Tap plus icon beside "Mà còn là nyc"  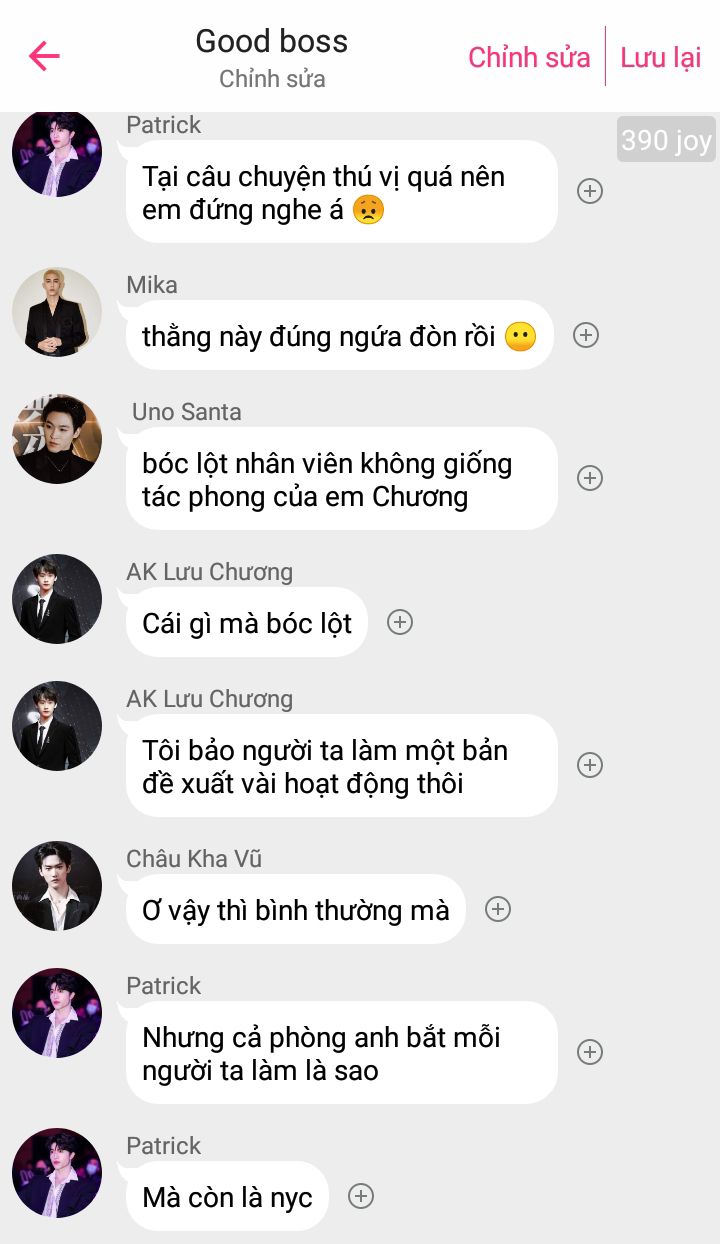[361, 1196]
